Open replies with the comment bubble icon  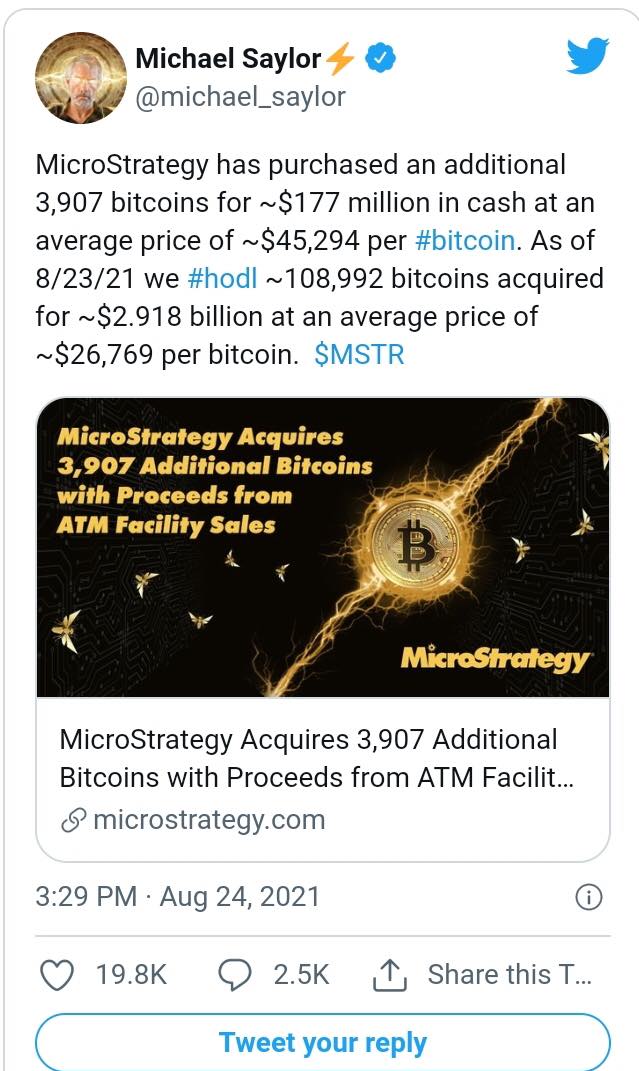(234, 975)
